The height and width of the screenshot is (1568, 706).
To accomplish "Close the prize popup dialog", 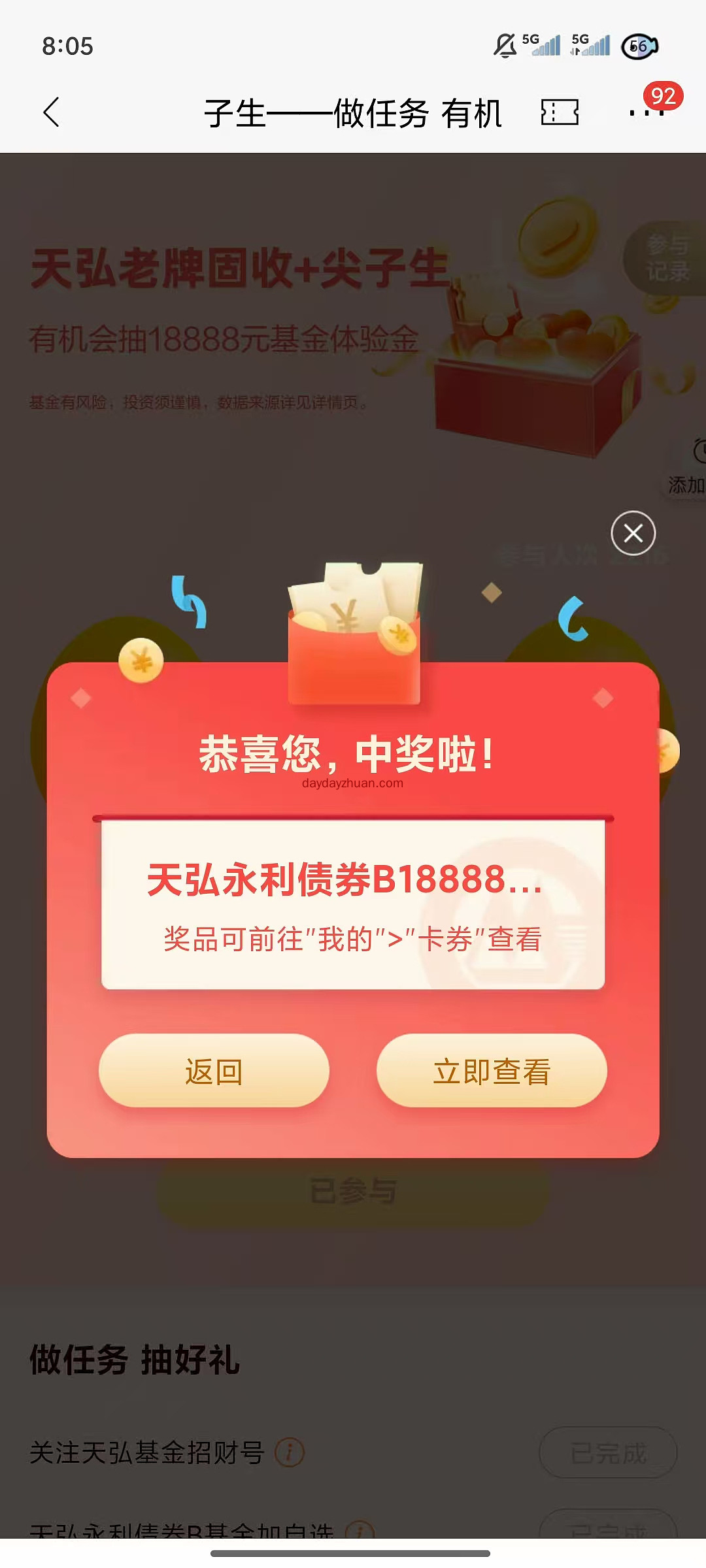I will point(633,533).
